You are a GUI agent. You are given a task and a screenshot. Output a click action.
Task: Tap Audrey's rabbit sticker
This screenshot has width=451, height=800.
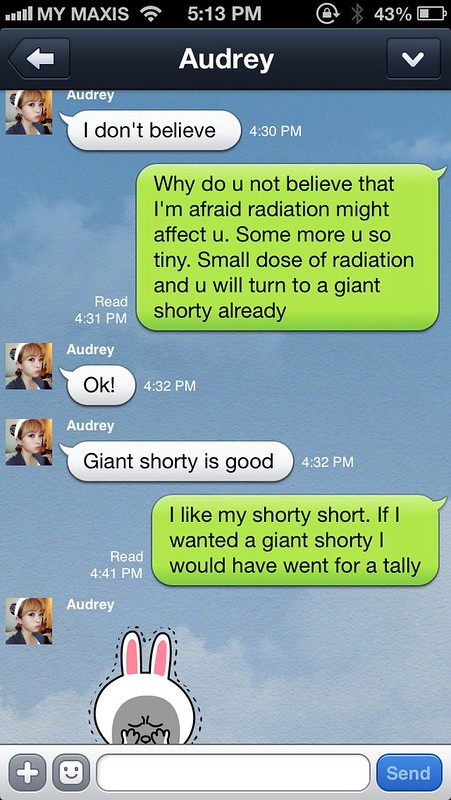[x=145, y=687]
